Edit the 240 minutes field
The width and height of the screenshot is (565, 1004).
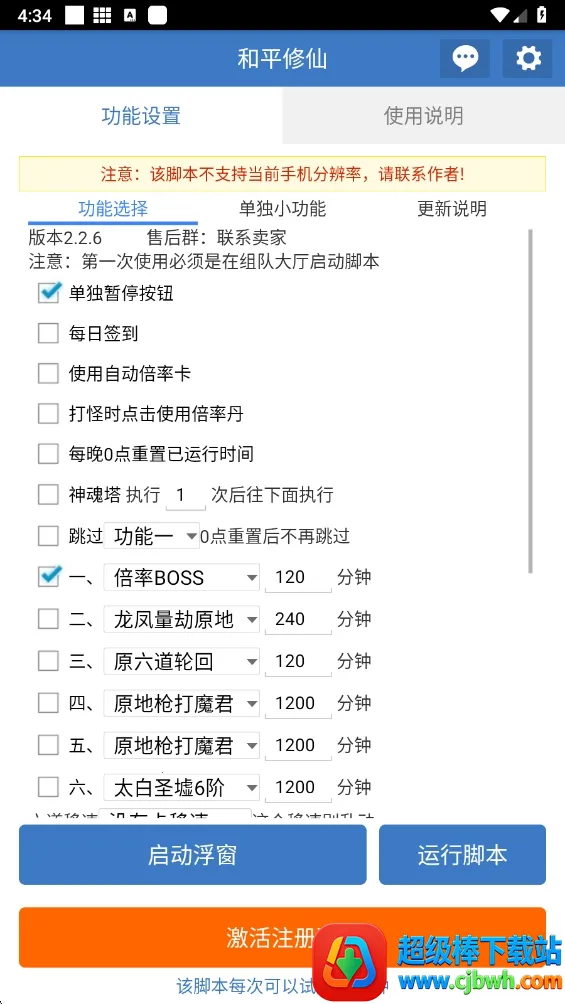click(299, 619)
